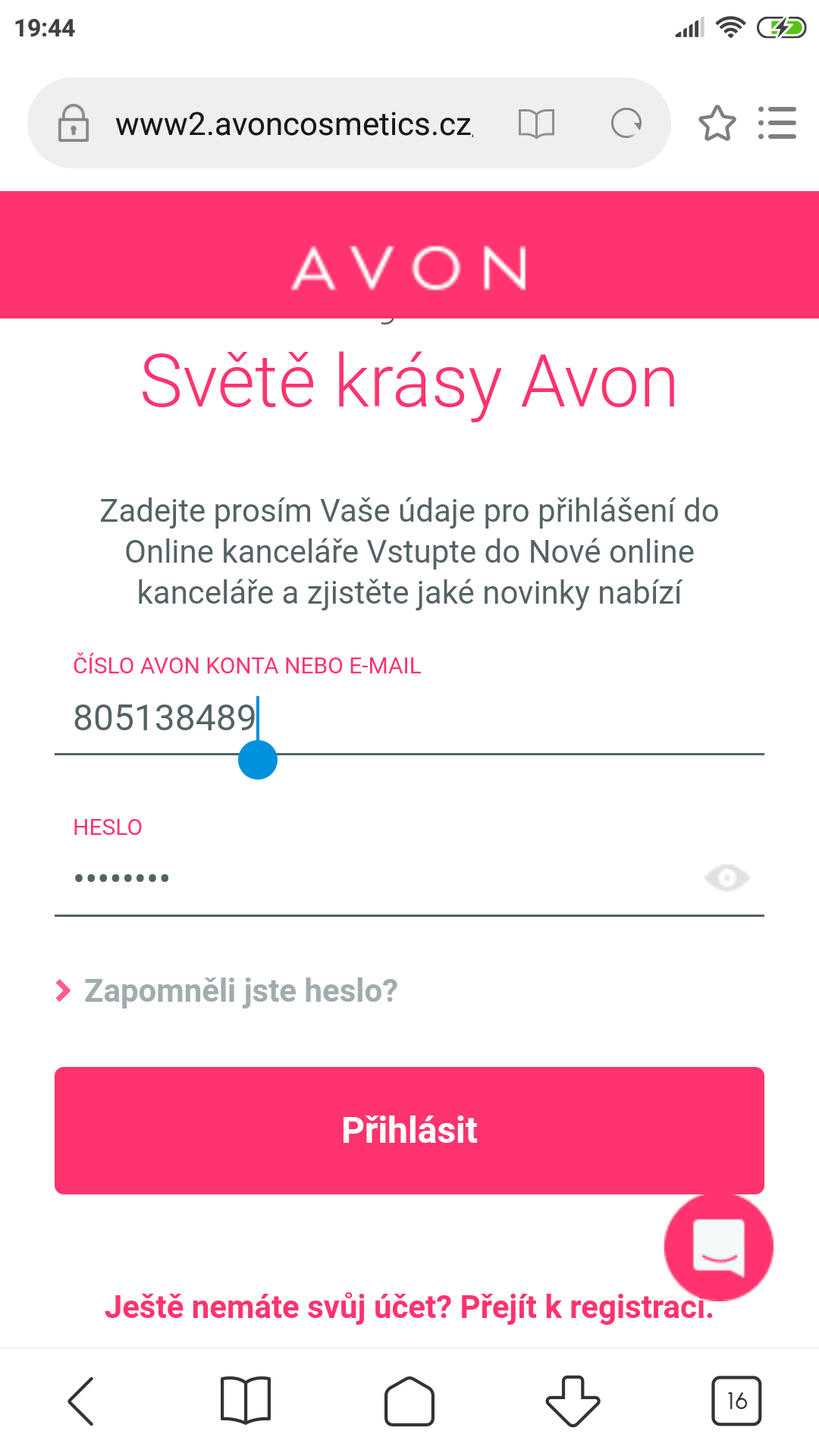Open downloads from the bottom toolbar

[x=573, y=1401]
